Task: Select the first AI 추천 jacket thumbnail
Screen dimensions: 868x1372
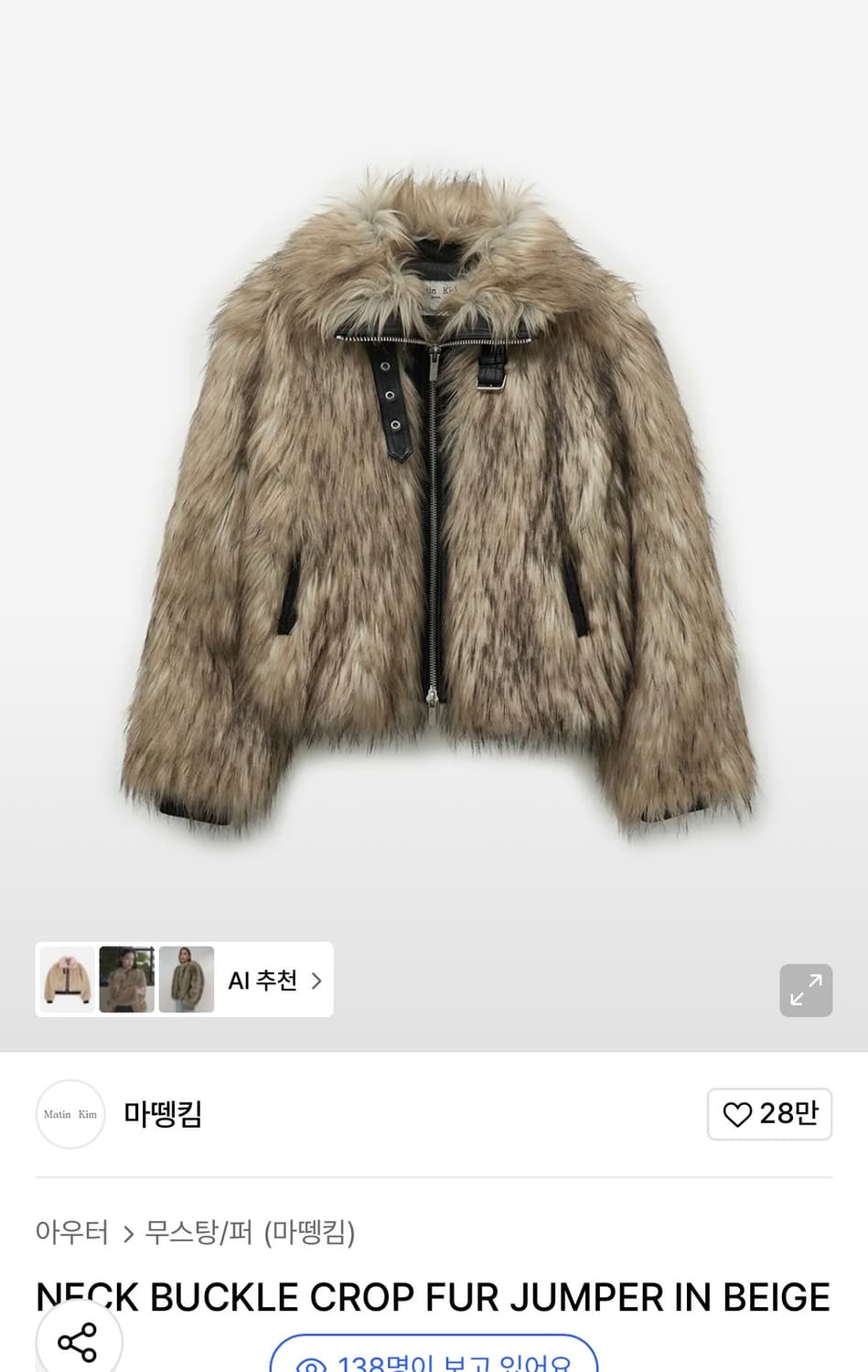Action: click(x=66, y=980)
